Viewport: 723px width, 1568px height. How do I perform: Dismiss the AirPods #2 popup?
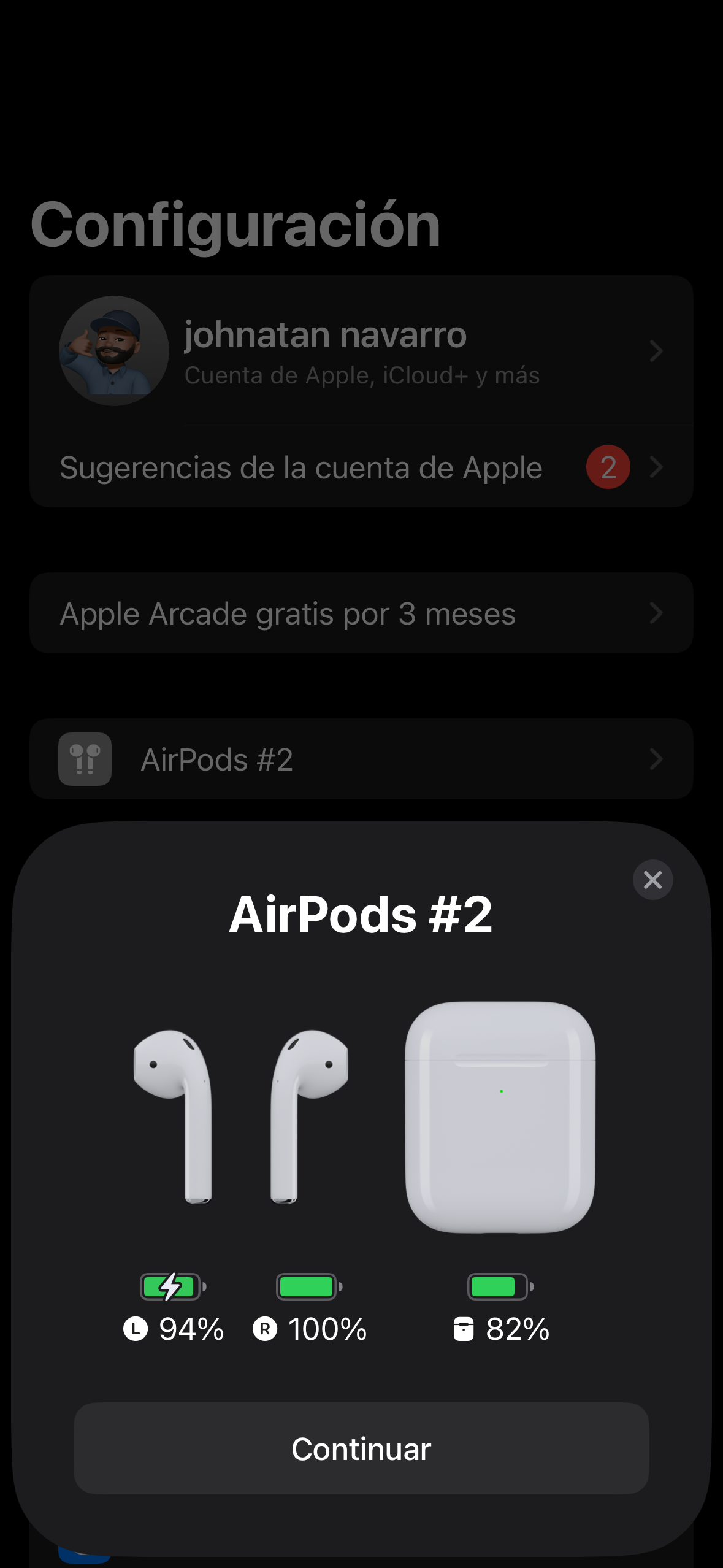click(x=652, y=880)
